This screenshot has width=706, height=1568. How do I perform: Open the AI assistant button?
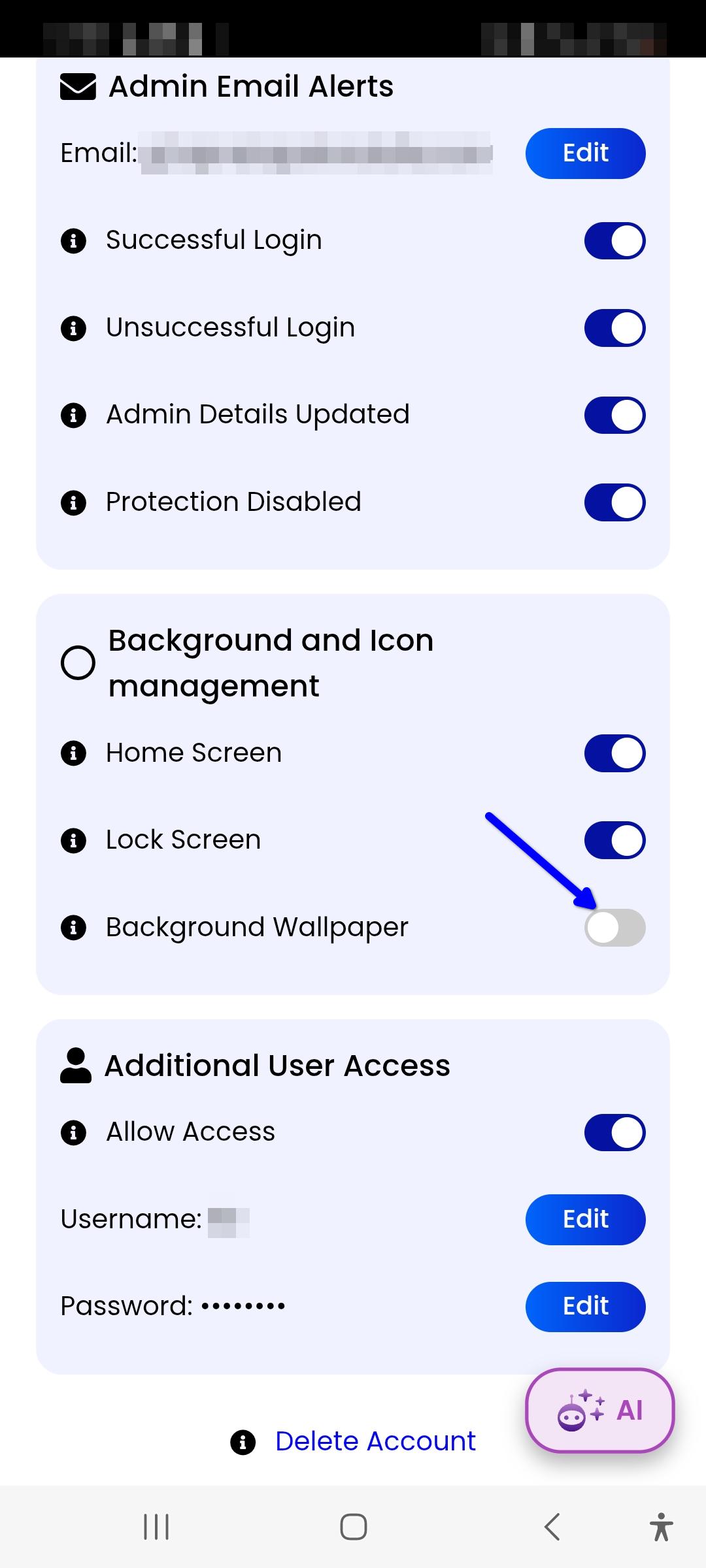[599, 1410]
